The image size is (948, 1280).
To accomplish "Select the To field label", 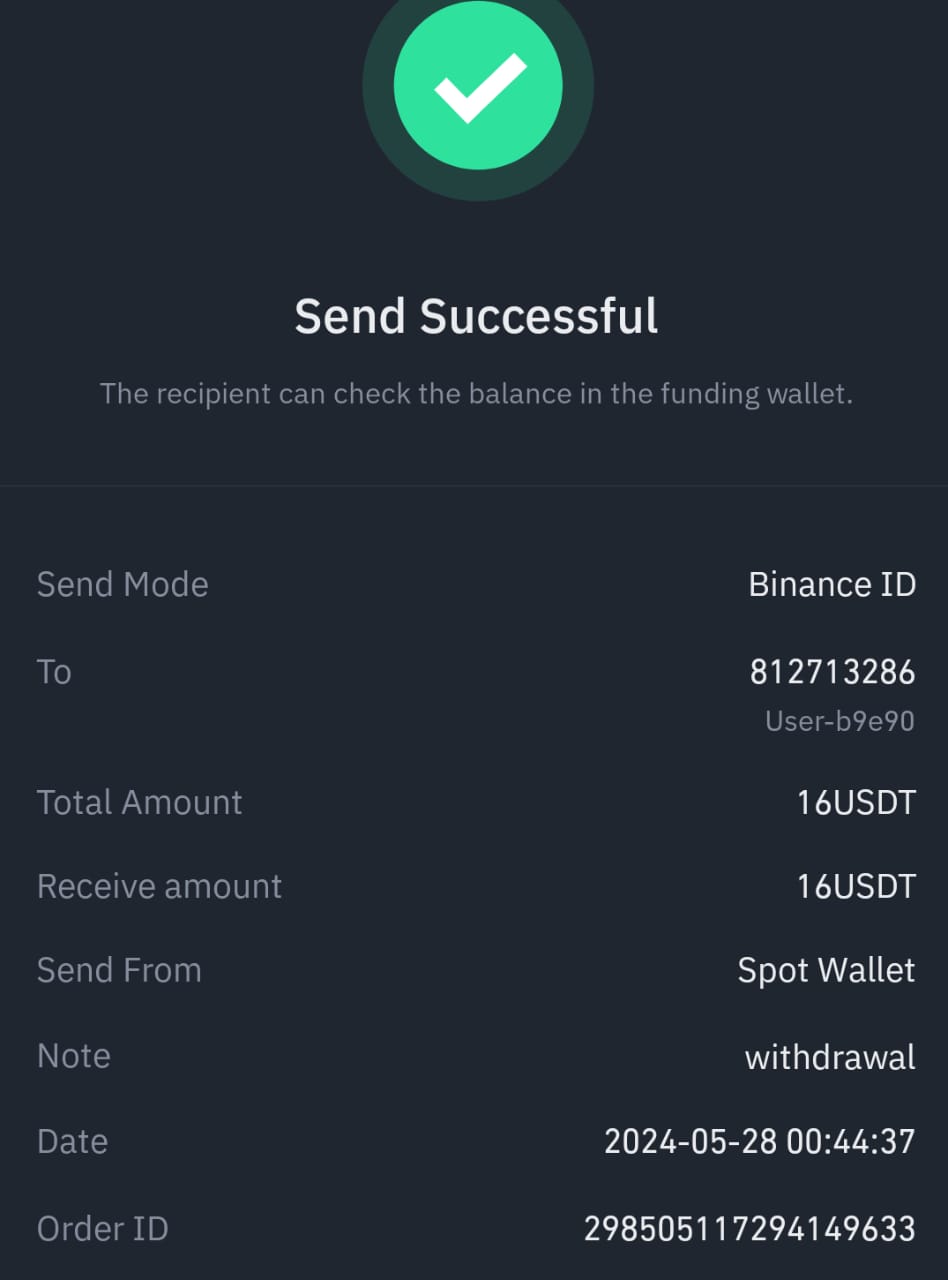I will coord(54,671).
